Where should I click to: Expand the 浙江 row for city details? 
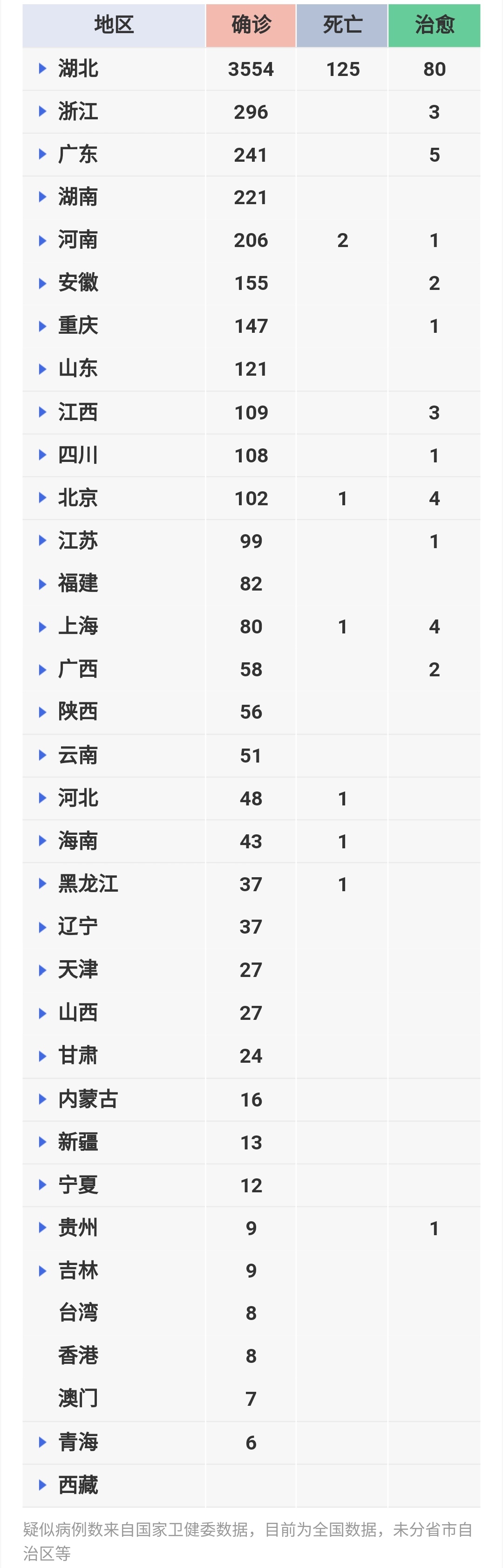[x=42, y=111]
